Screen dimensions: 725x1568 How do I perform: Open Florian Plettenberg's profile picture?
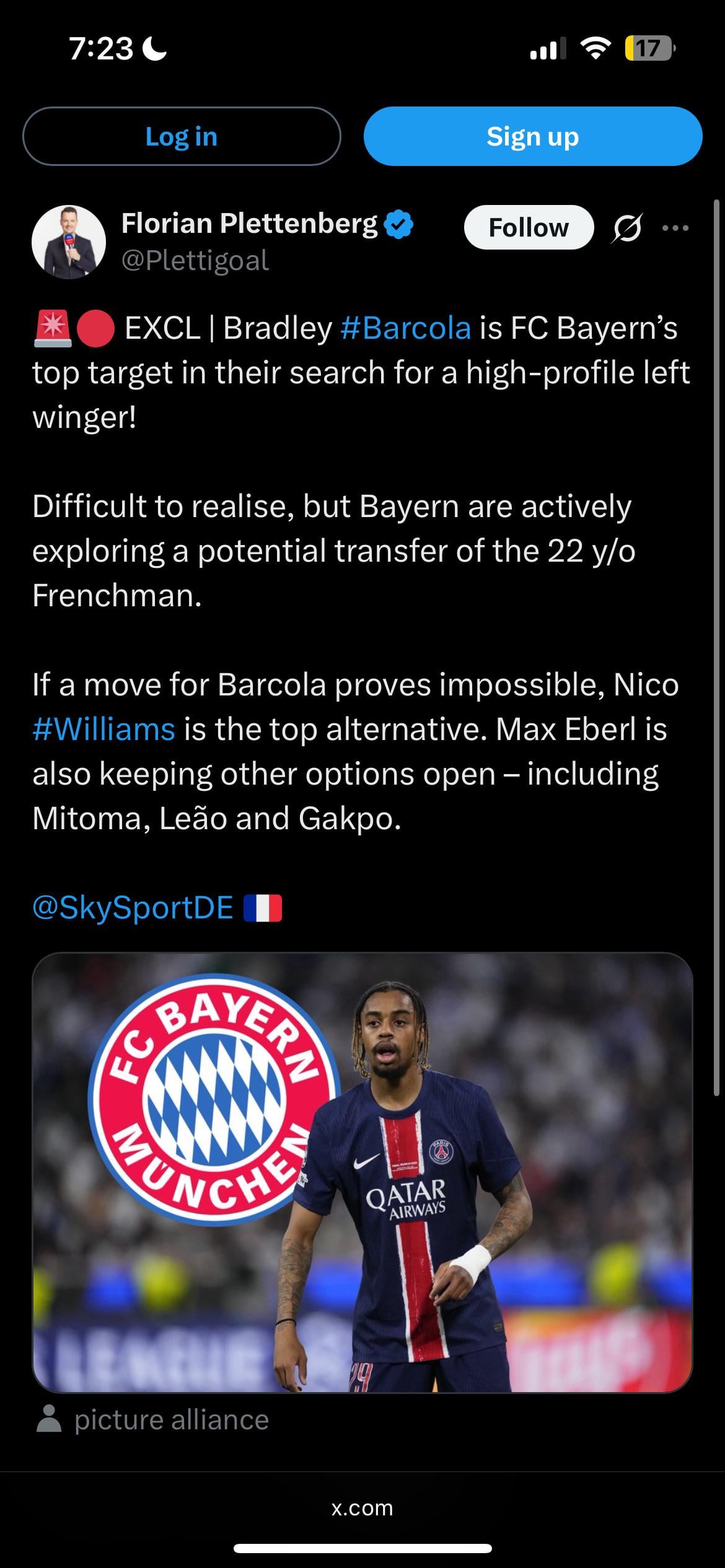pyautogui.click(x=69, y=242)
